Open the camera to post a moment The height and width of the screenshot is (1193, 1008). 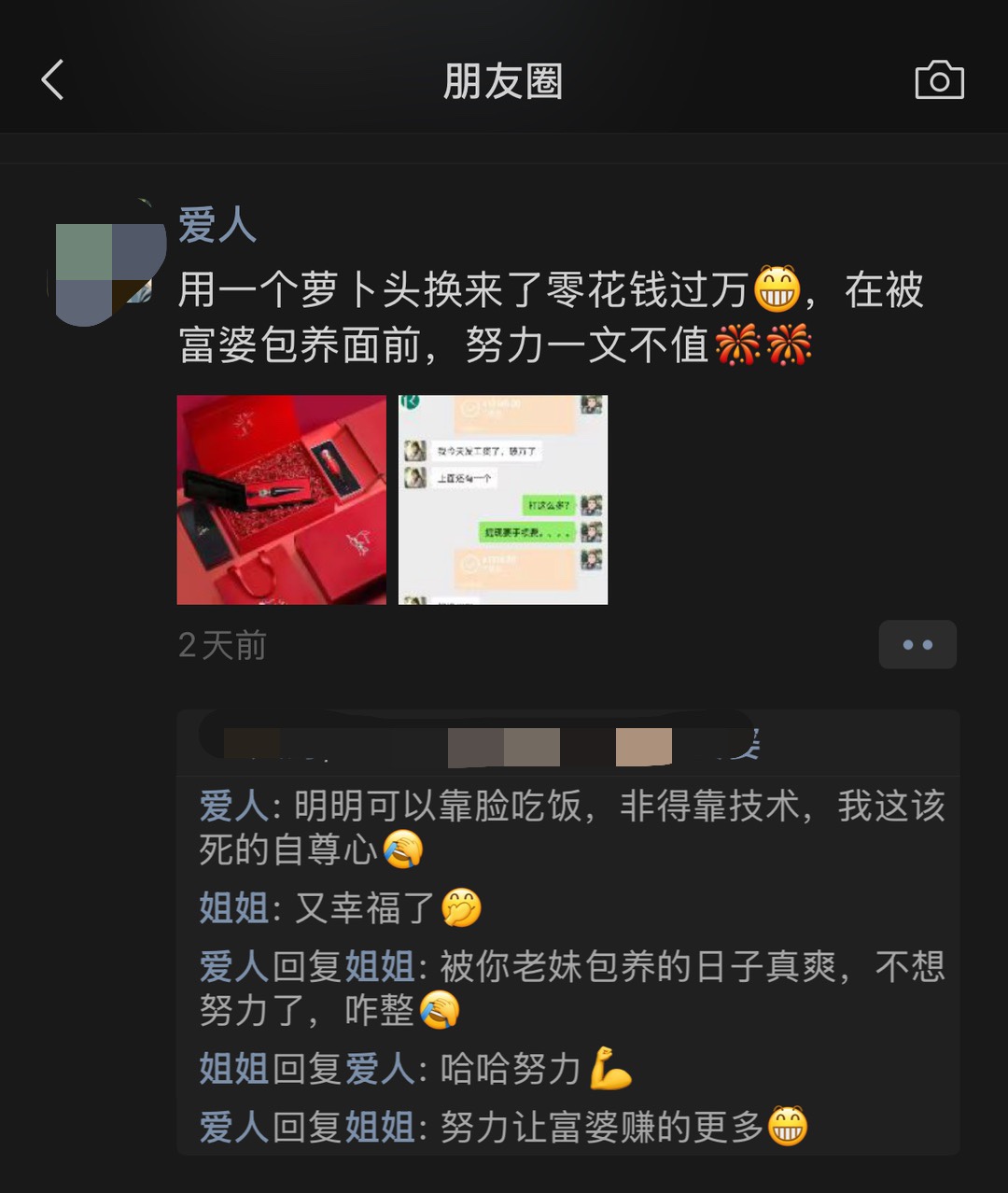tap(939, 80)
